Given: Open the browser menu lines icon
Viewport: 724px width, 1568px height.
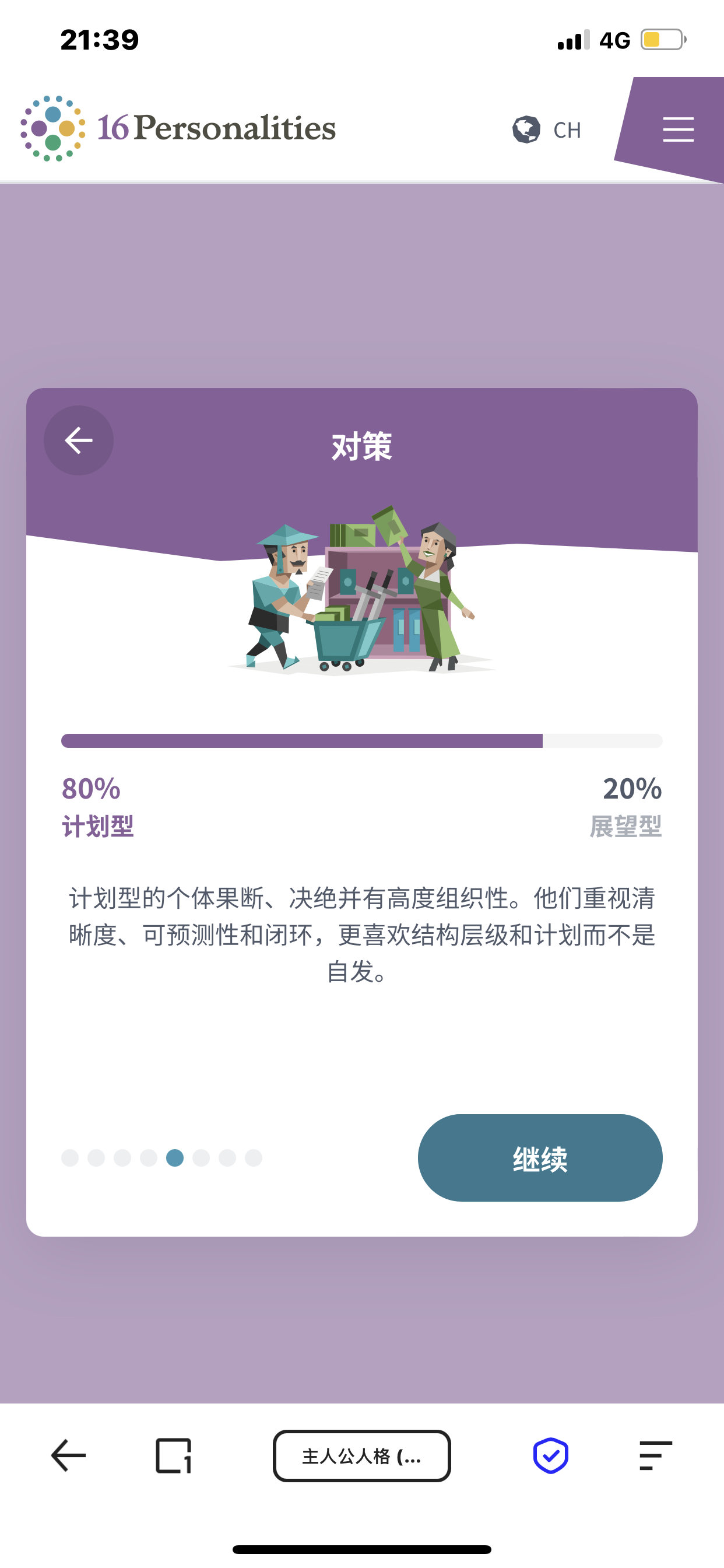Looking at the screenshot, I should click(x=655, y=1455).
